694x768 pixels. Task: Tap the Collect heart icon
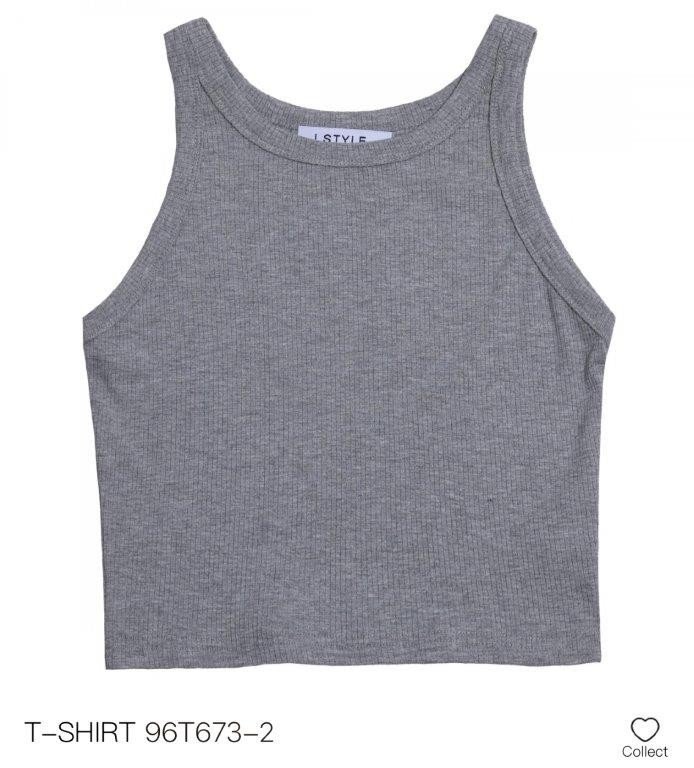pyautogui.click(x=645, y=730)
